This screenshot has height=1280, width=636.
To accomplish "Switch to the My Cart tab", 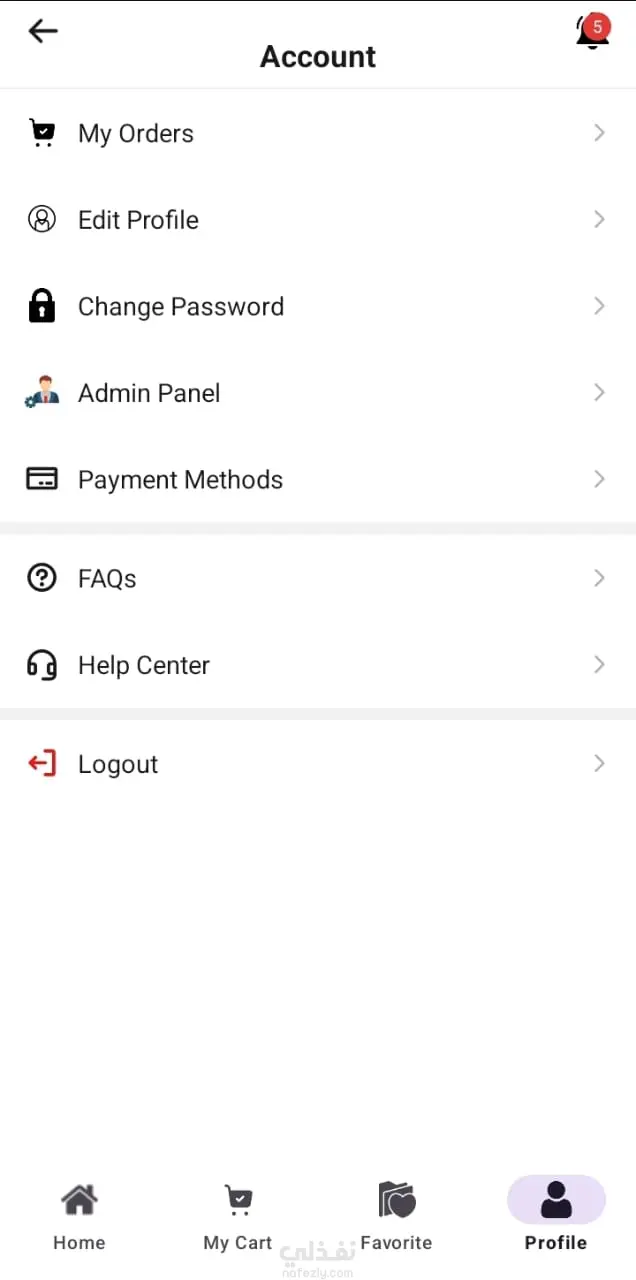I will (238, 1215).
